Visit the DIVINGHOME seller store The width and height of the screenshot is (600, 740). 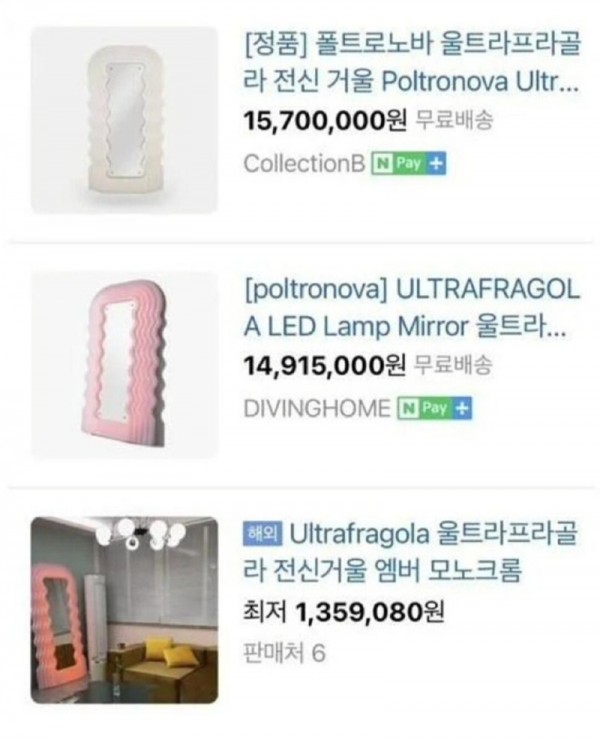pyautogui.click(x=317, y=409)
